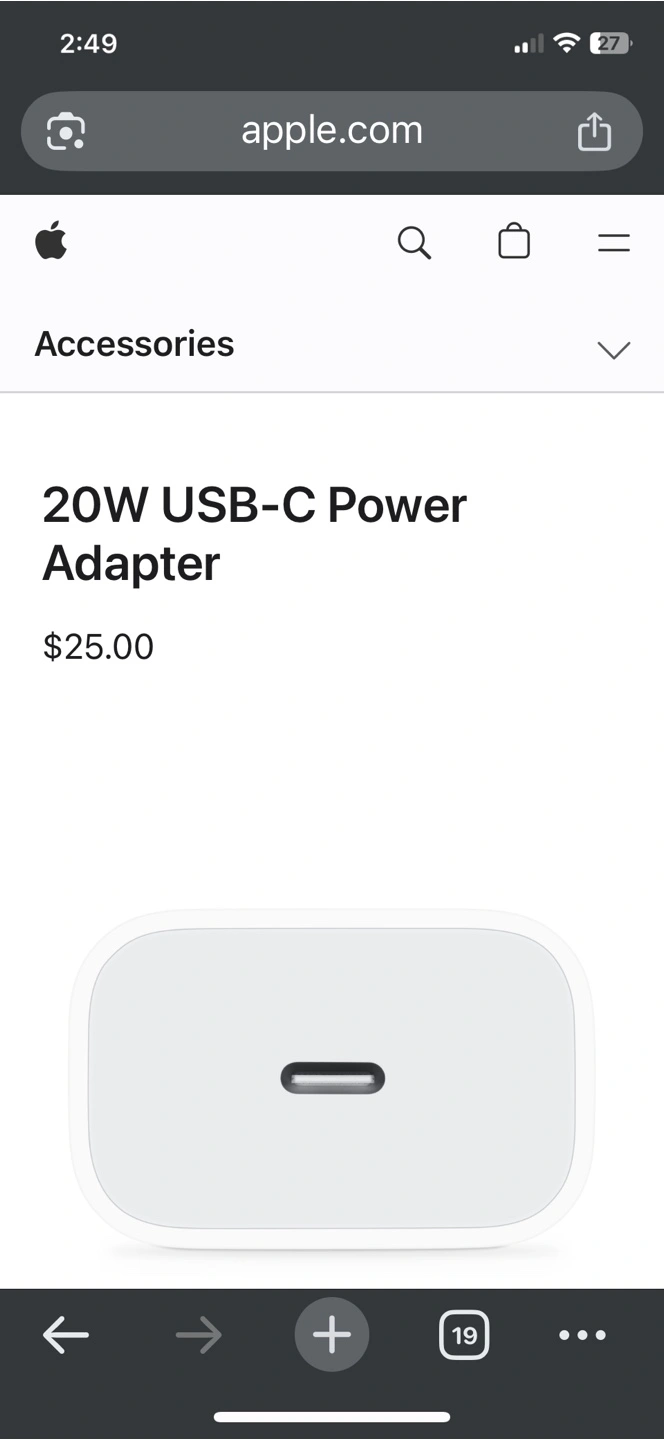Open the Apple site search
This screenshot has width=664, height=1440.
414,242
